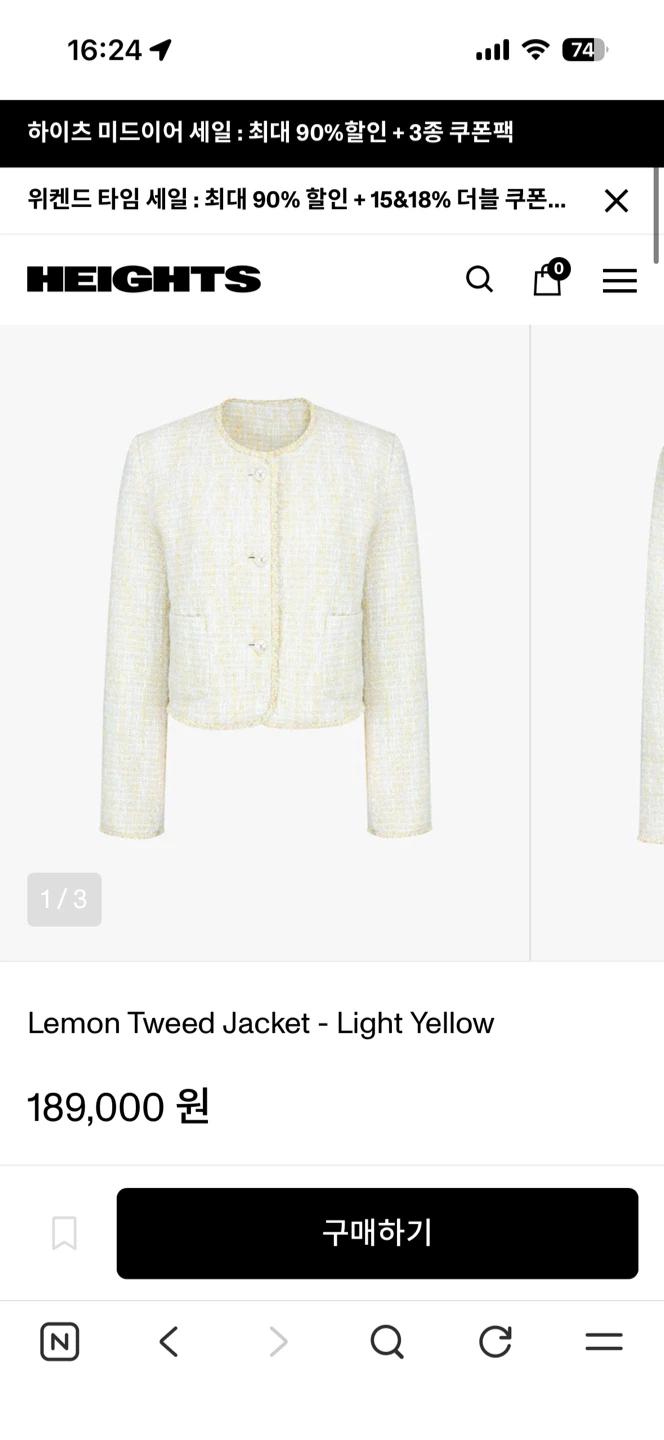Viewport: 664px width, 1440px height.
Task: Reload the current page
Action: (495, 1341)
